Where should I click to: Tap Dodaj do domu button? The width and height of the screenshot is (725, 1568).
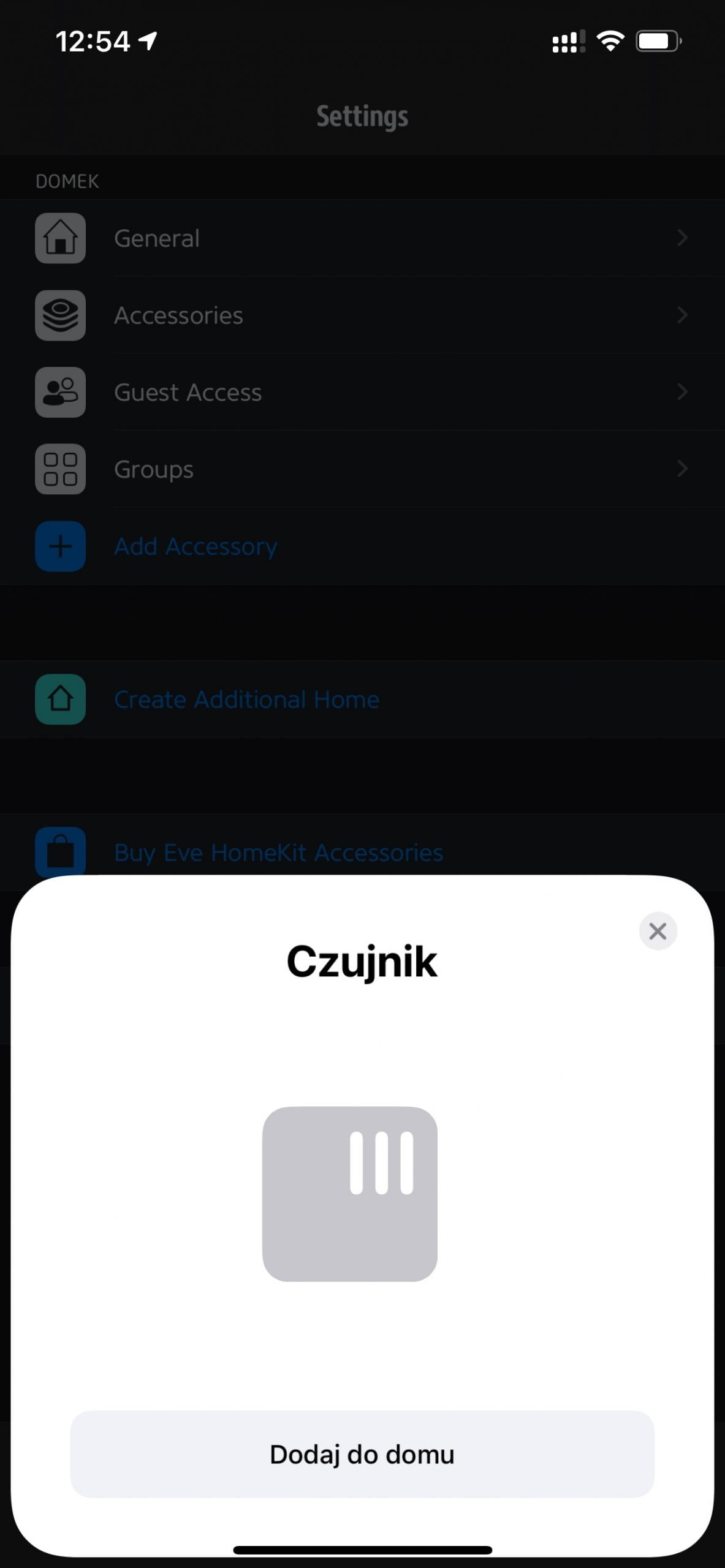click(362, 1455)
